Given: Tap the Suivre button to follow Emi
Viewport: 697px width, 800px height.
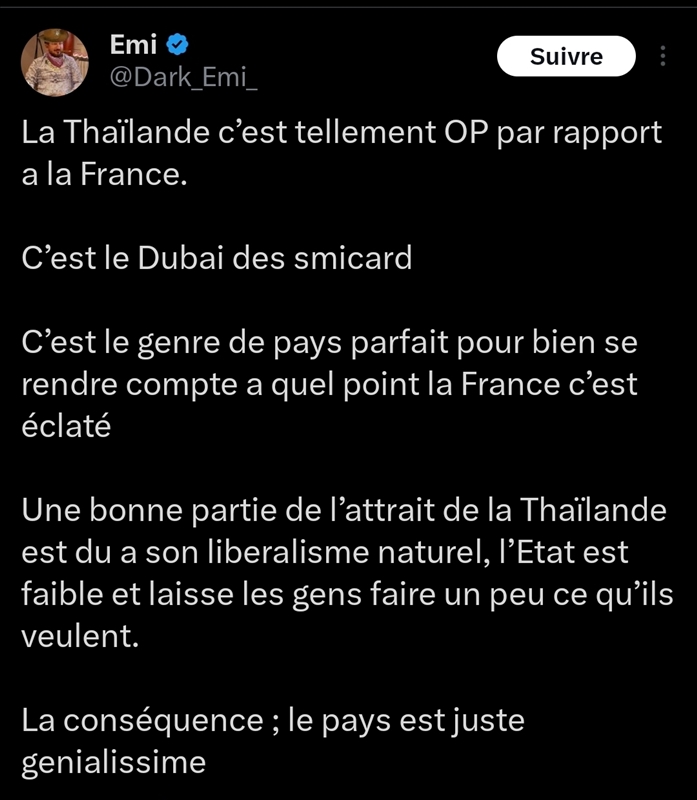Looking at the screenshot, I should pyautogui.click(x=566, y=57).
